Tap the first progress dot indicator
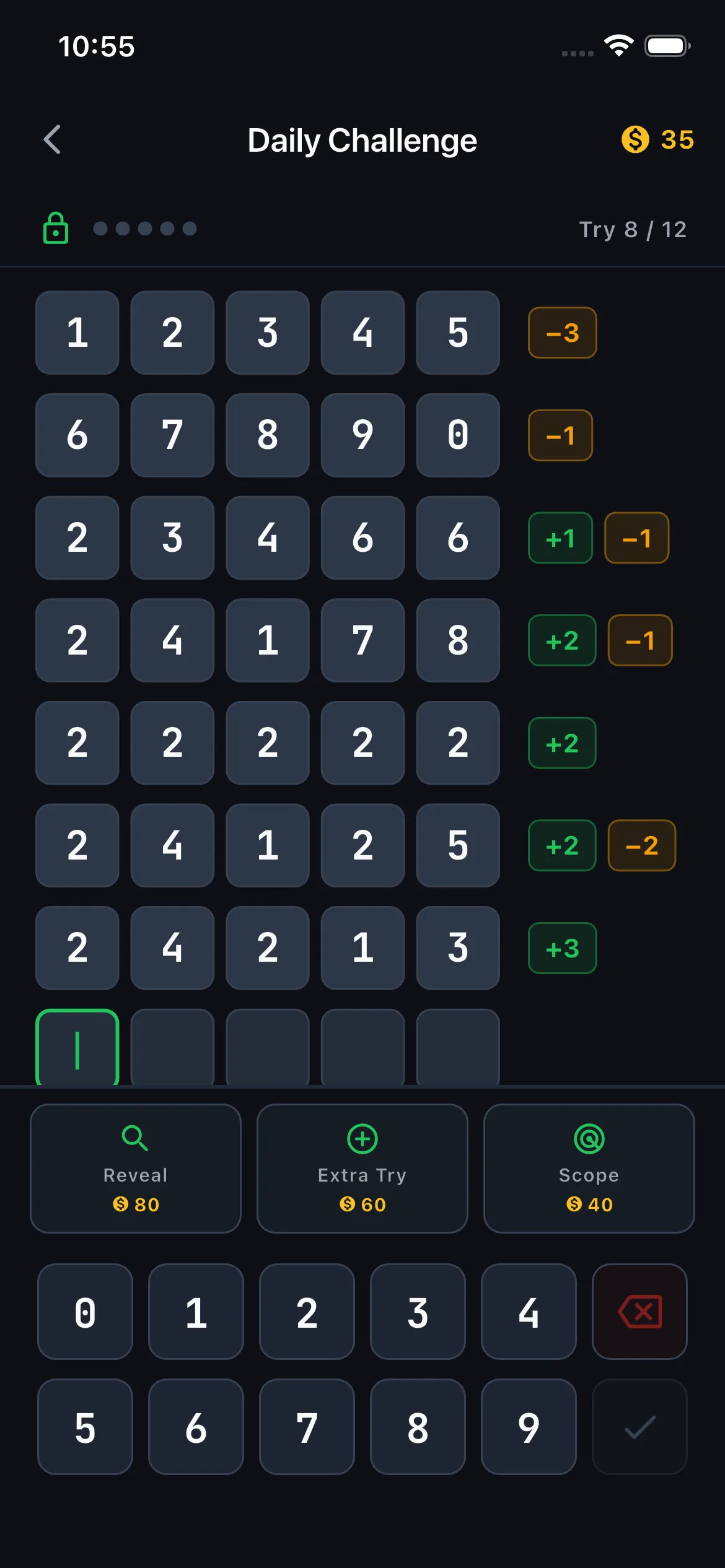 101,229
